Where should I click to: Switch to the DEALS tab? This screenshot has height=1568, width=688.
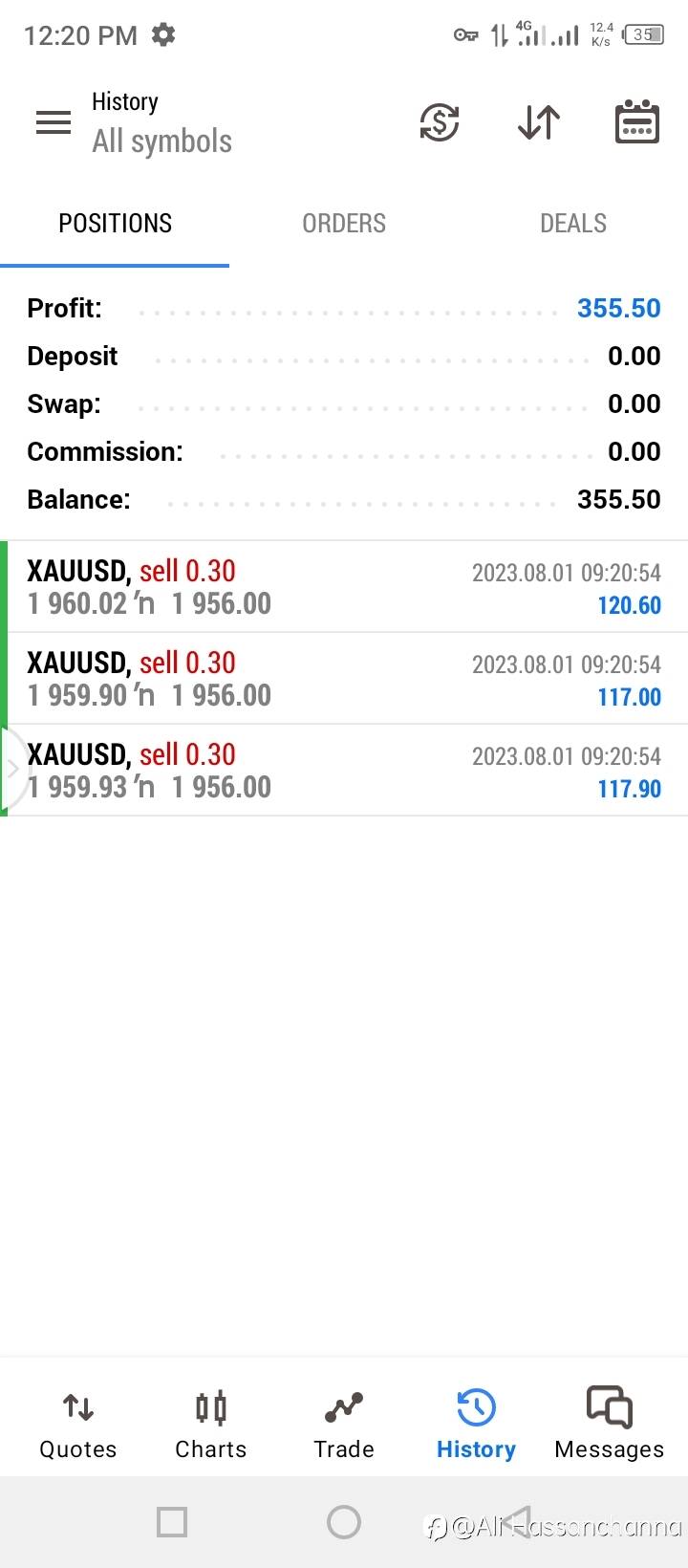click(x=573, y=224)
